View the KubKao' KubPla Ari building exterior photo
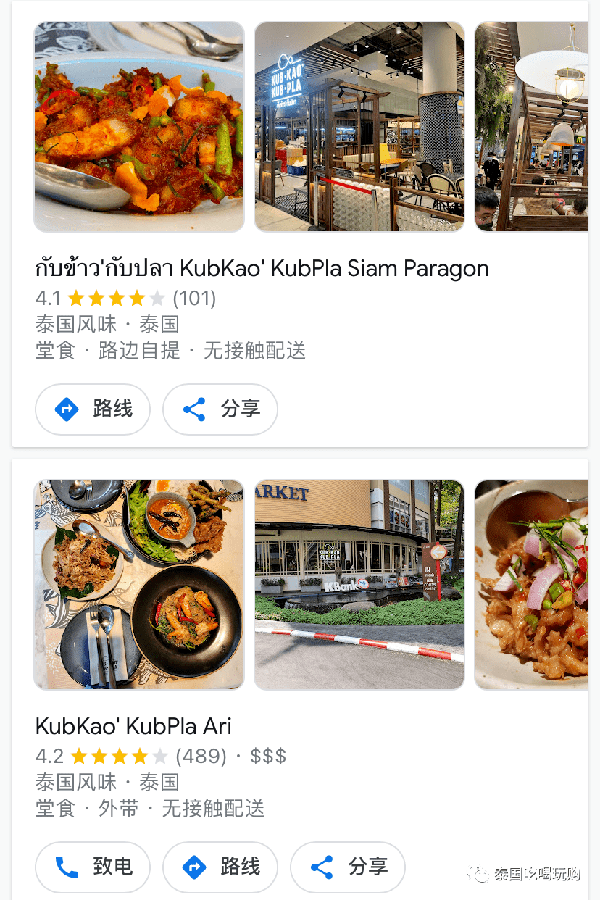 coord(359,585)
